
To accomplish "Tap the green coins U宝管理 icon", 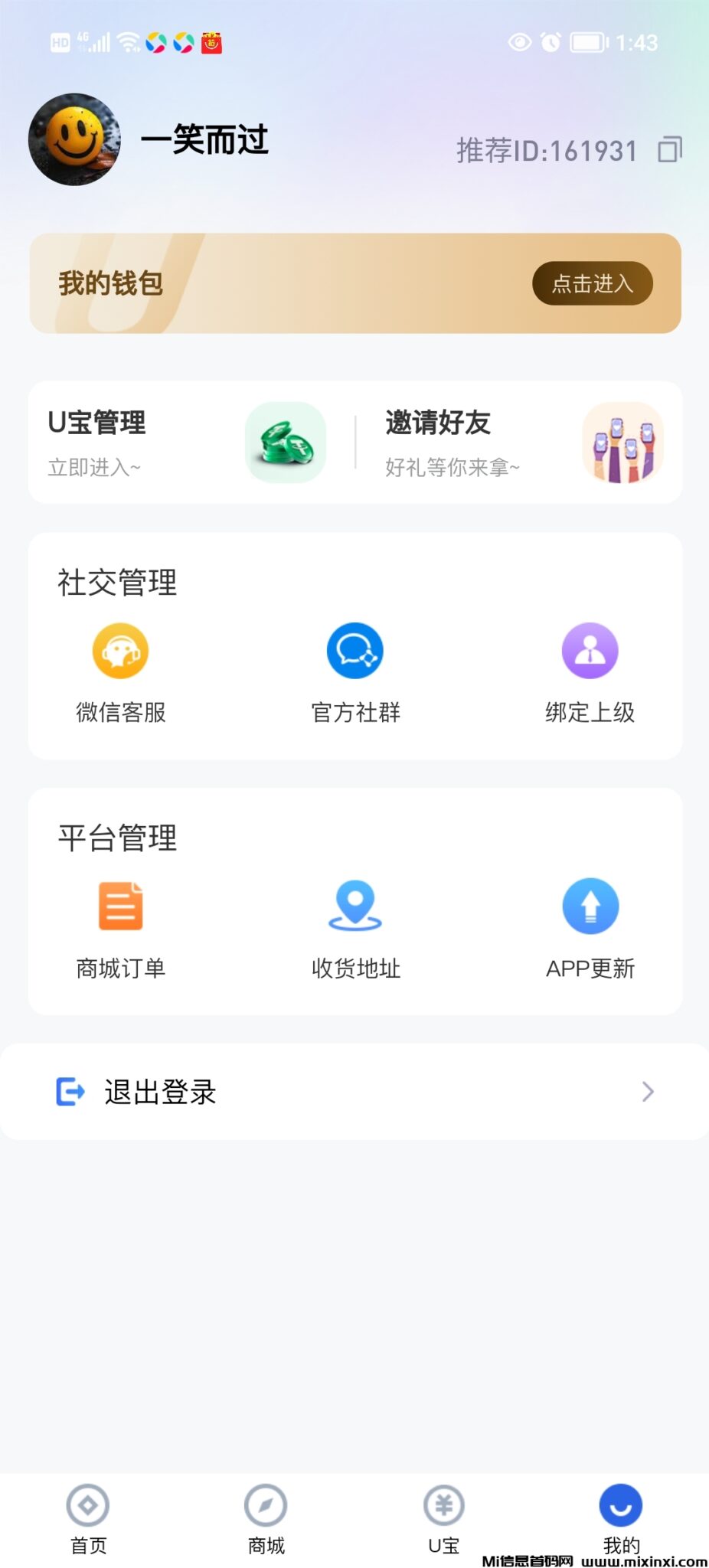I will coord(284,443).
